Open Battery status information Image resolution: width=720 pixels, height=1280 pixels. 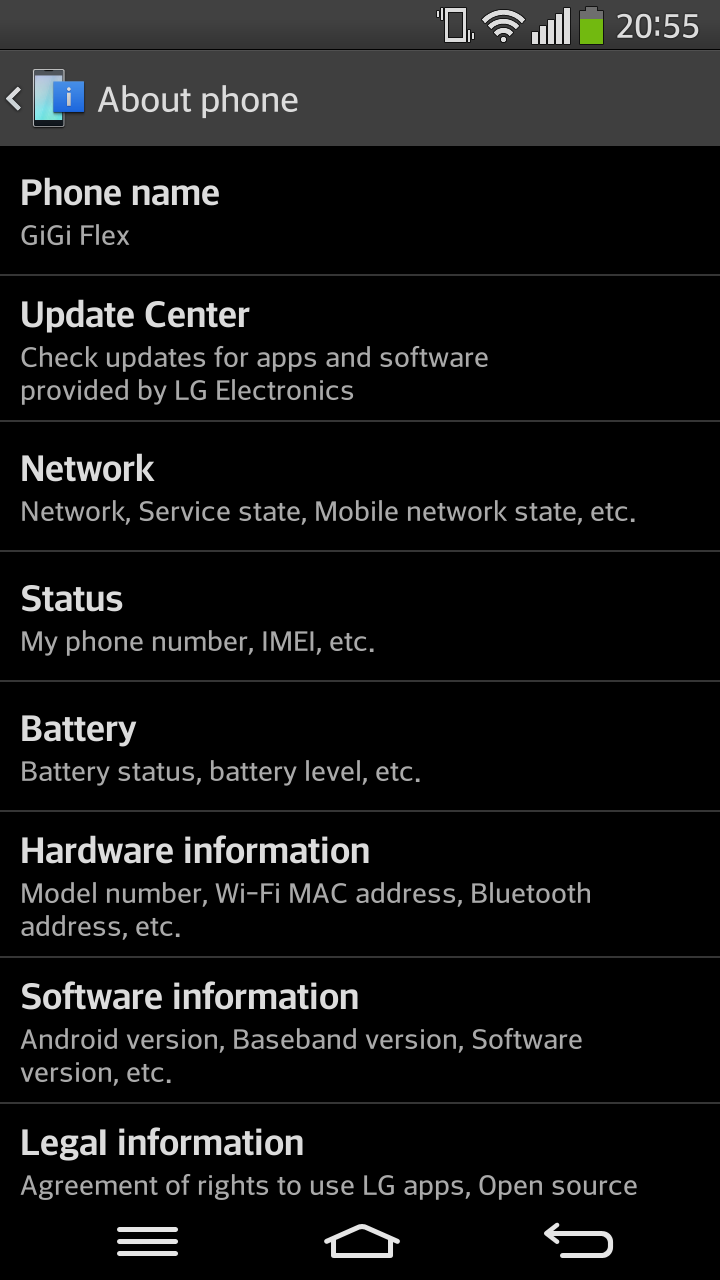tap(360, 747)
